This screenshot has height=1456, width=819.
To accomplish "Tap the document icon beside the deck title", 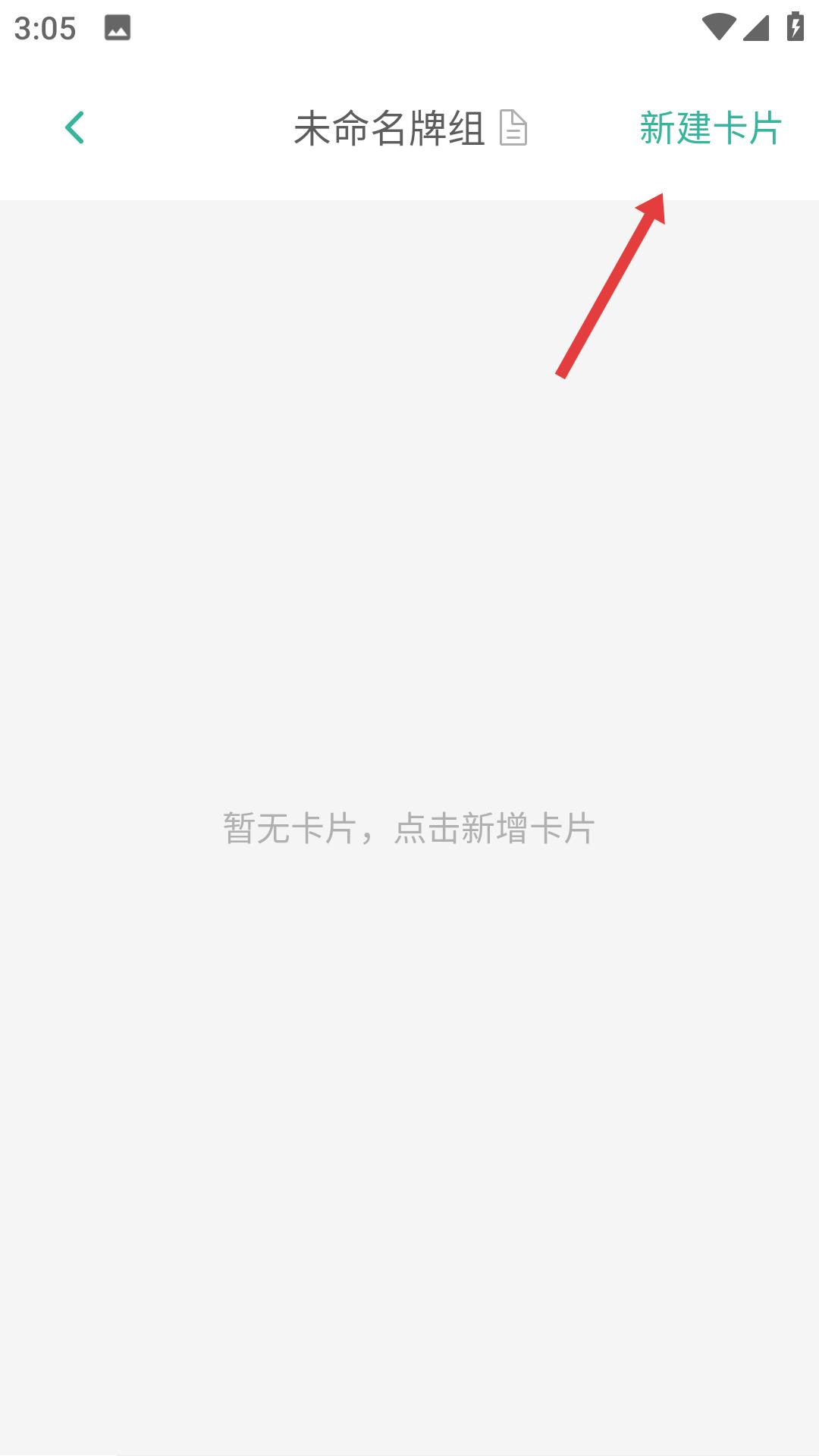I will click(514, 129).
